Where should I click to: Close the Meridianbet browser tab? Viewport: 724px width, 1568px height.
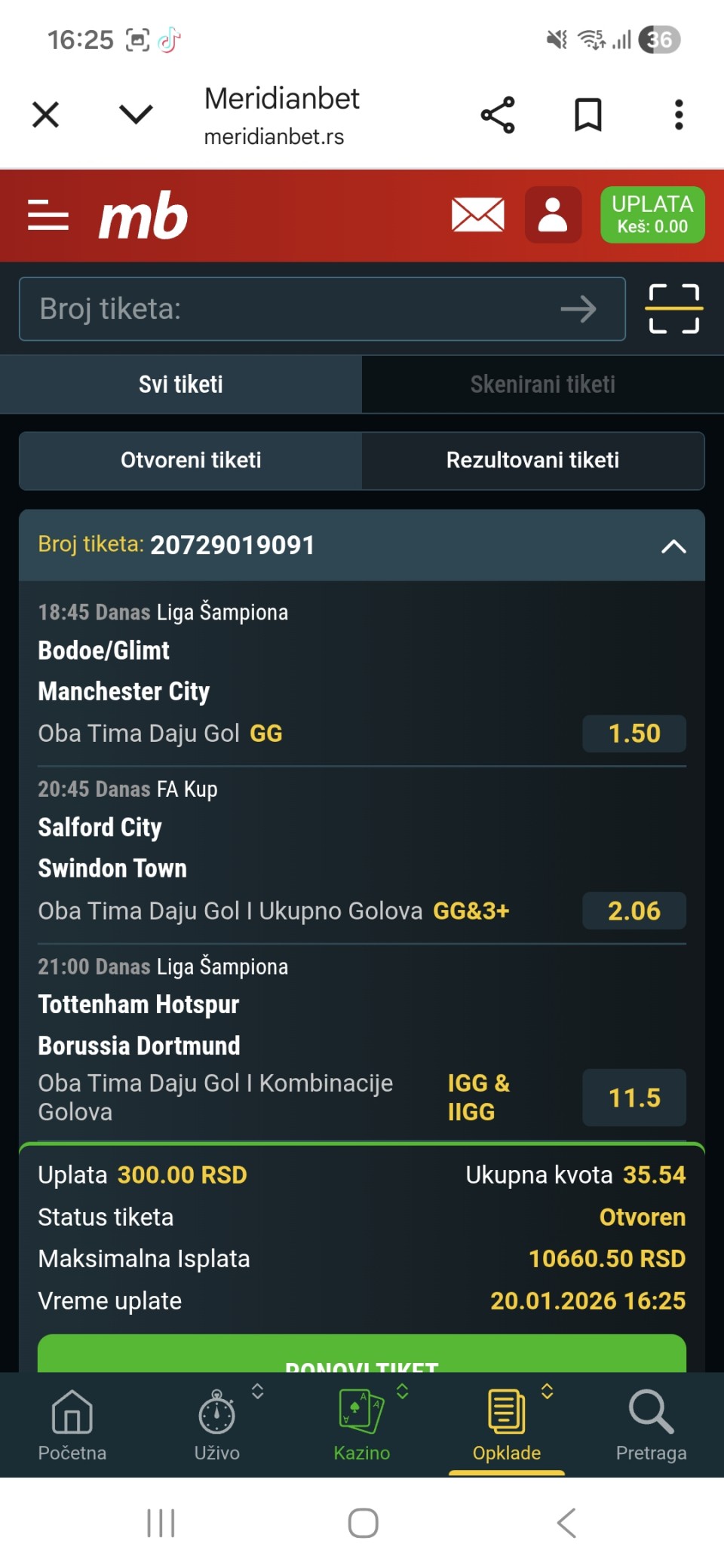[x=46, y=115]
